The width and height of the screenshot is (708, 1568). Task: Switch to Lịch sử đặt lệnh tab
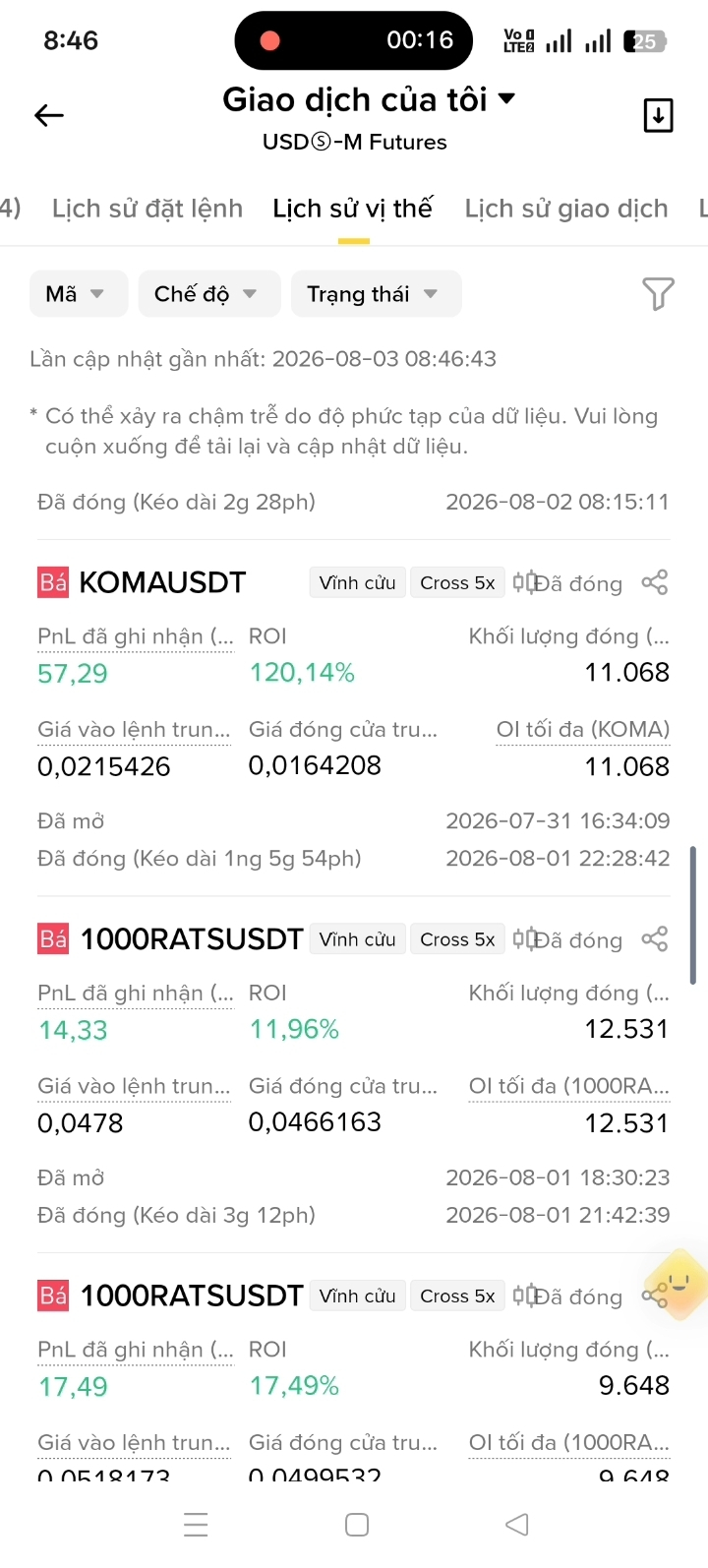coord(147,209)
